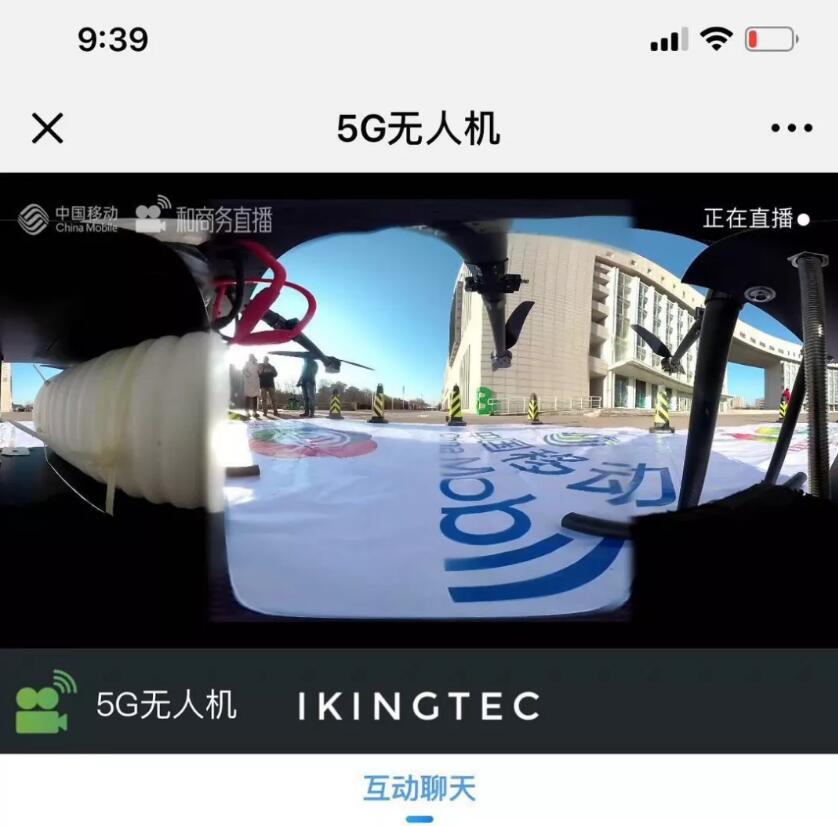Switch to the 互动聊天 tab

tap(419, 788)
